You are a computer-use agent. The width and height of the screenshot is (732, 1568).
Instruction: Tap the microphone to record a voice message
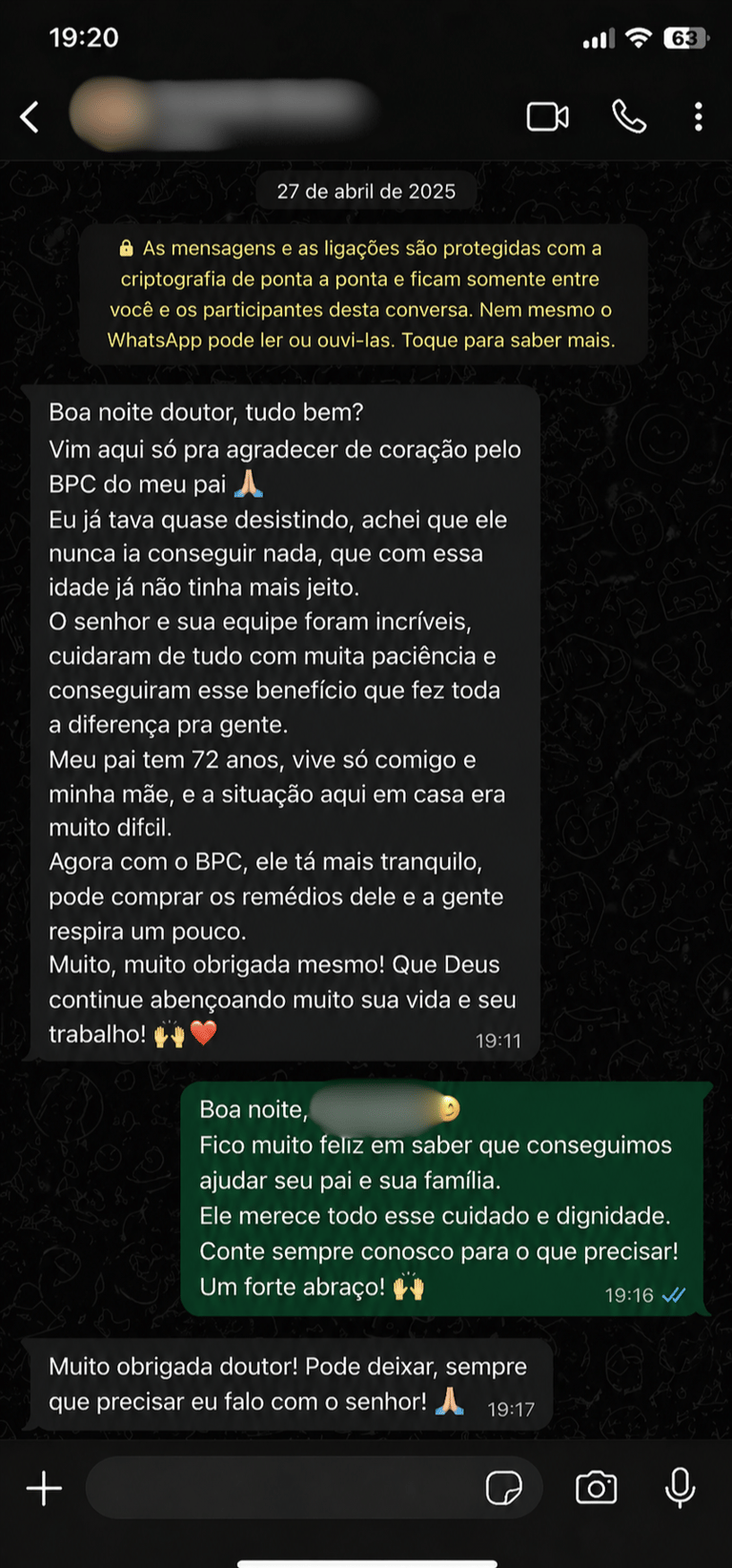click(x=680, y=1488)
